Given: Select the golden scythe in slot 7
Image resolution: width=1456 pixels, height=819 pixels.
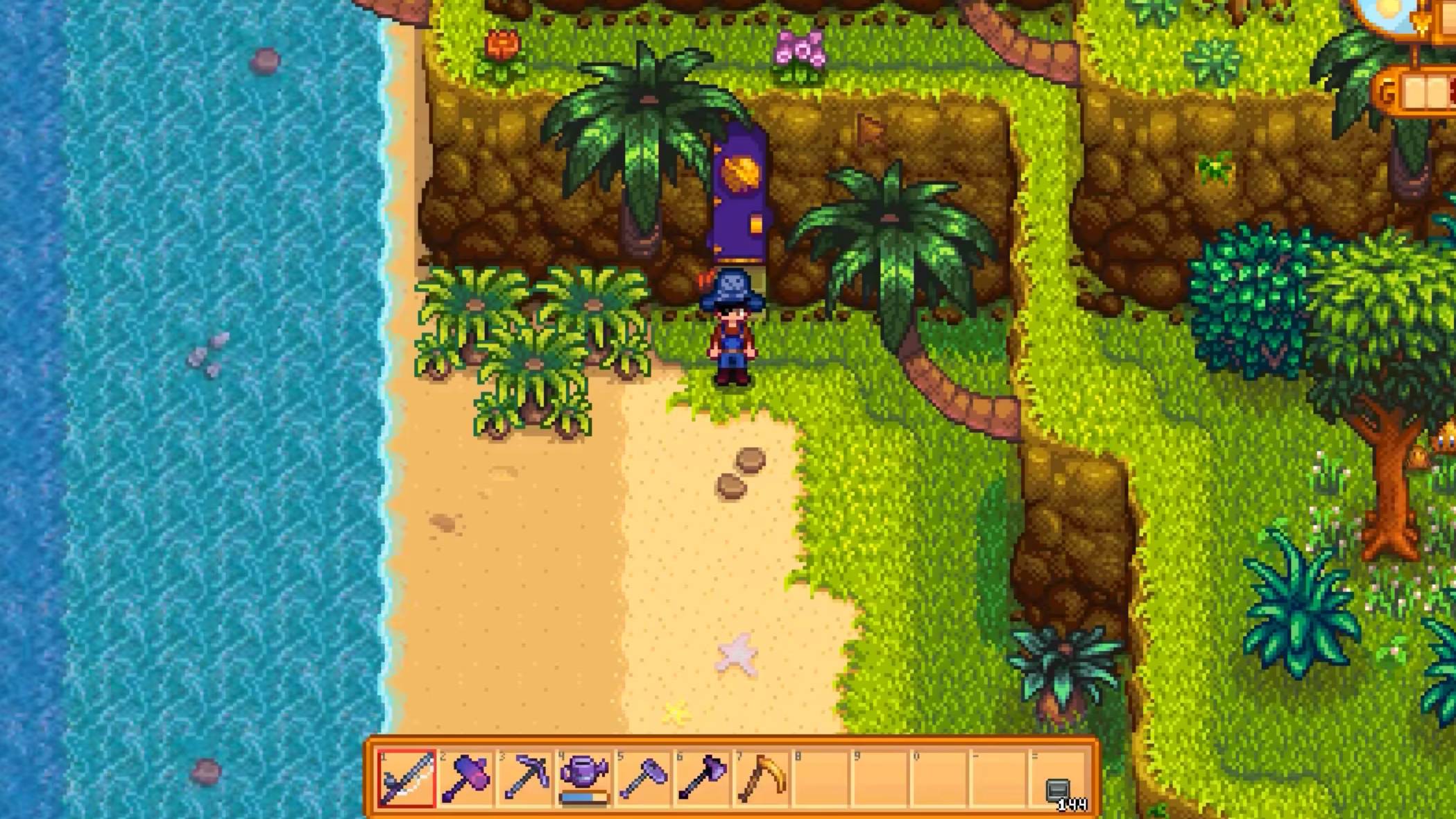Looking at the screenshot, I should [x=761, y=778].
